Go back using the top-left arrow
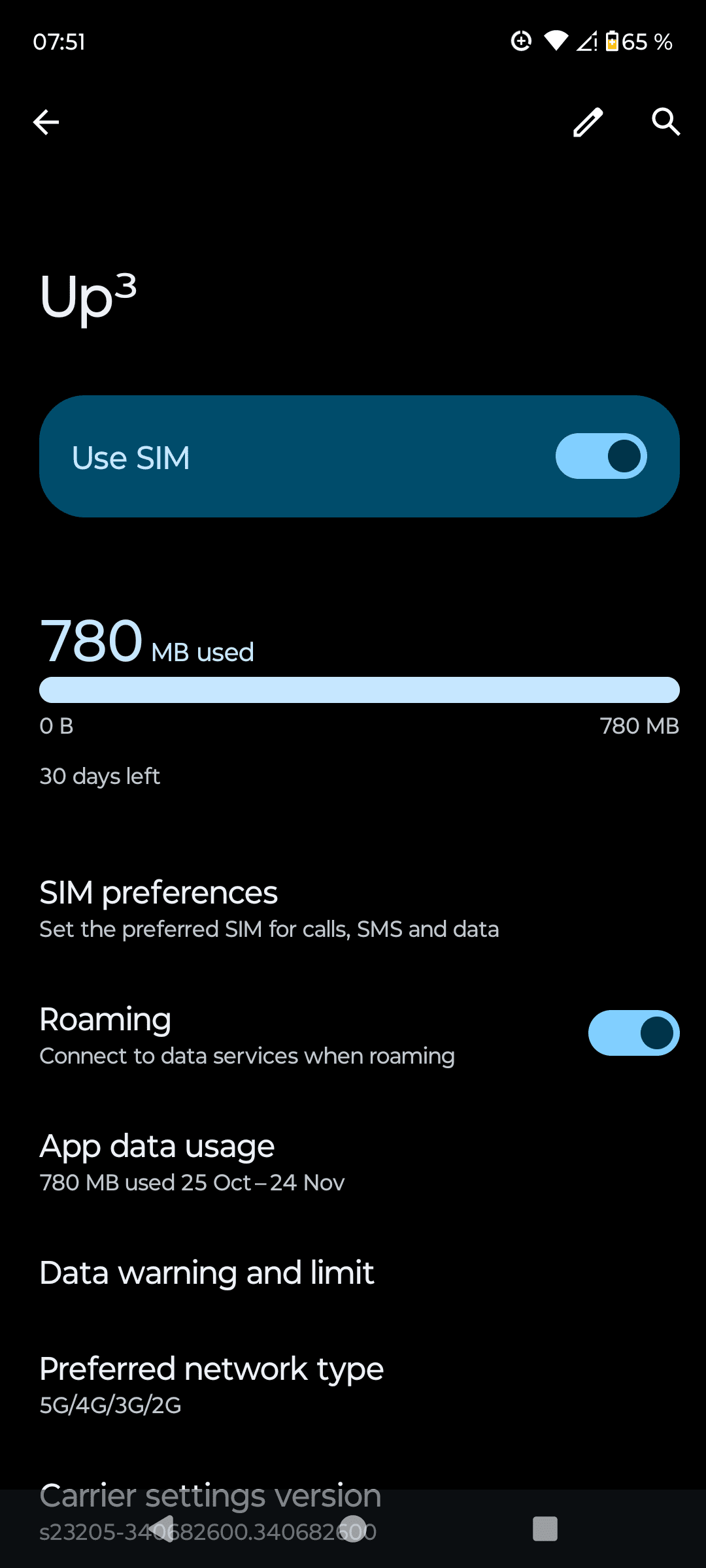 pyautogui.click(x=46, y=122)
